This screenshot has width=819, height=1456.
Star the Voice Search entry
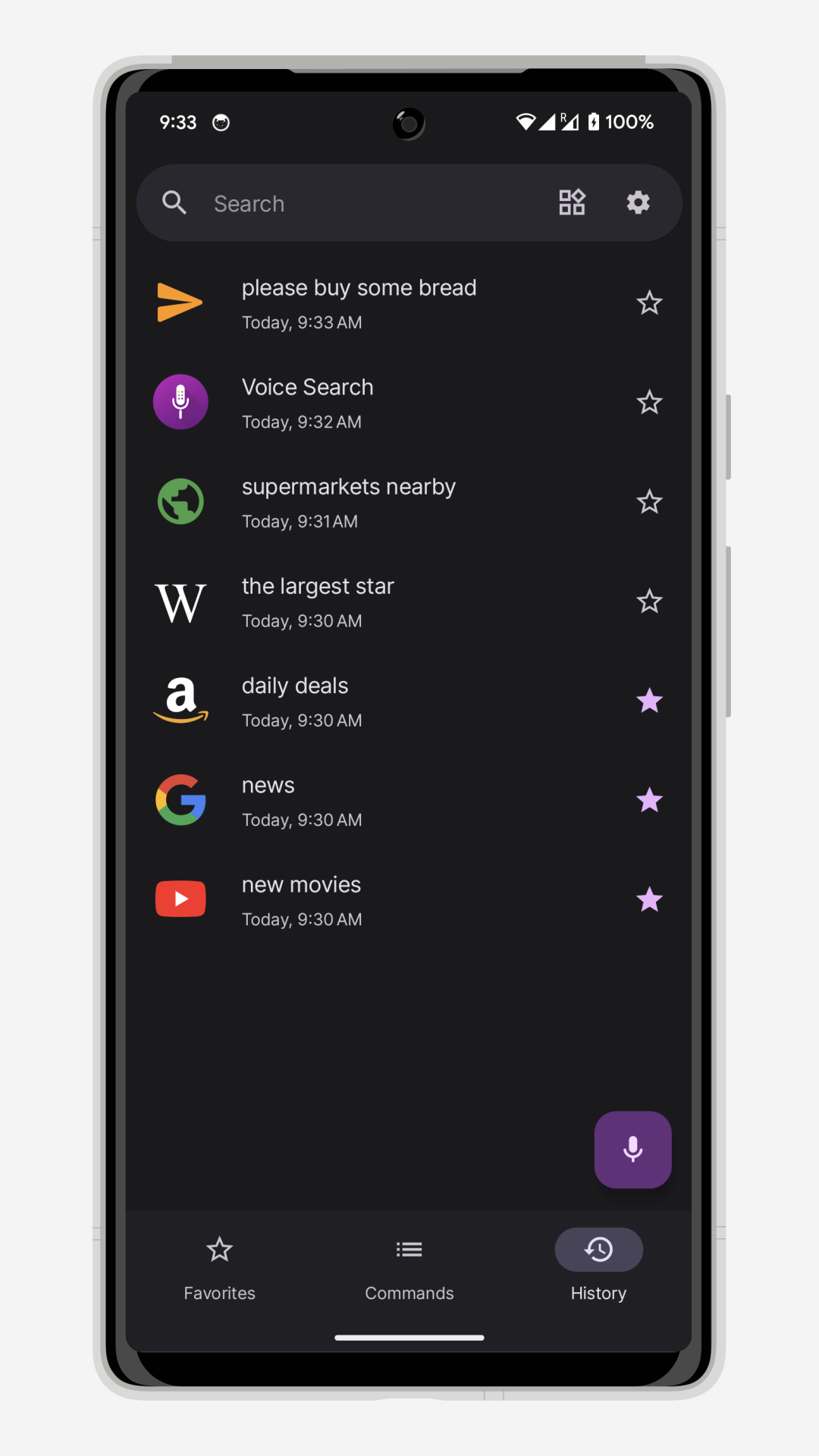coord(649,403)
